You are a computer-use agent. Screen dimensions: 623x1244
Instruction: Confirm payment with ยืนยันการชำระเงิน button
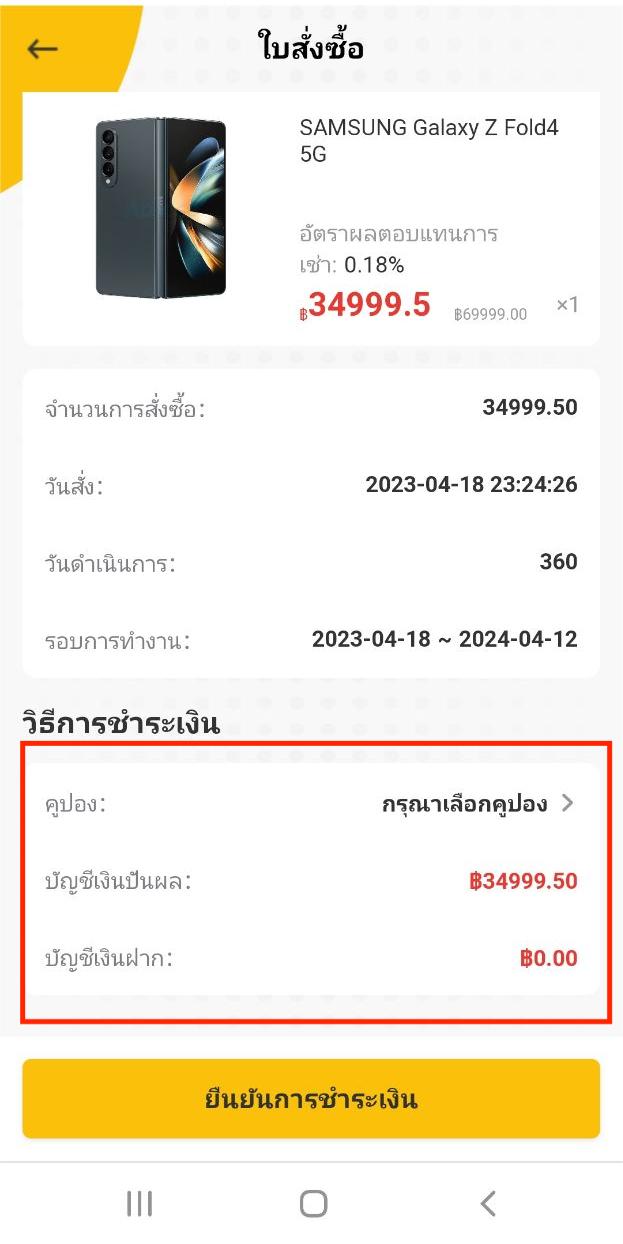(x=311, y=1099)
